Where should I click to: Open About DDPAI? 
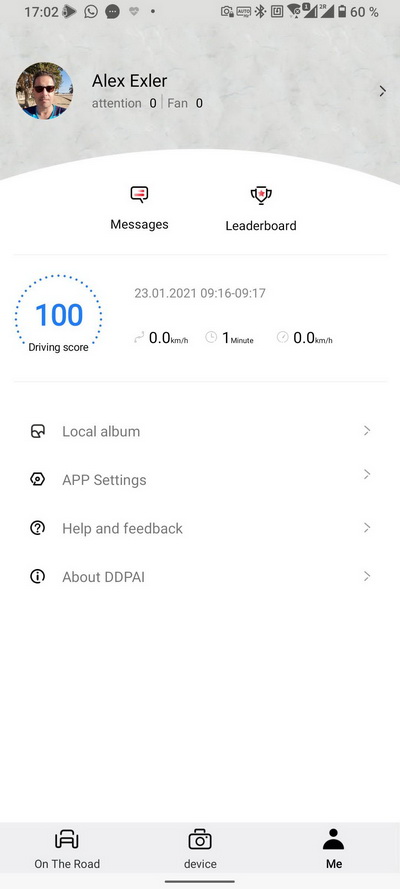[x=200, y=577]
